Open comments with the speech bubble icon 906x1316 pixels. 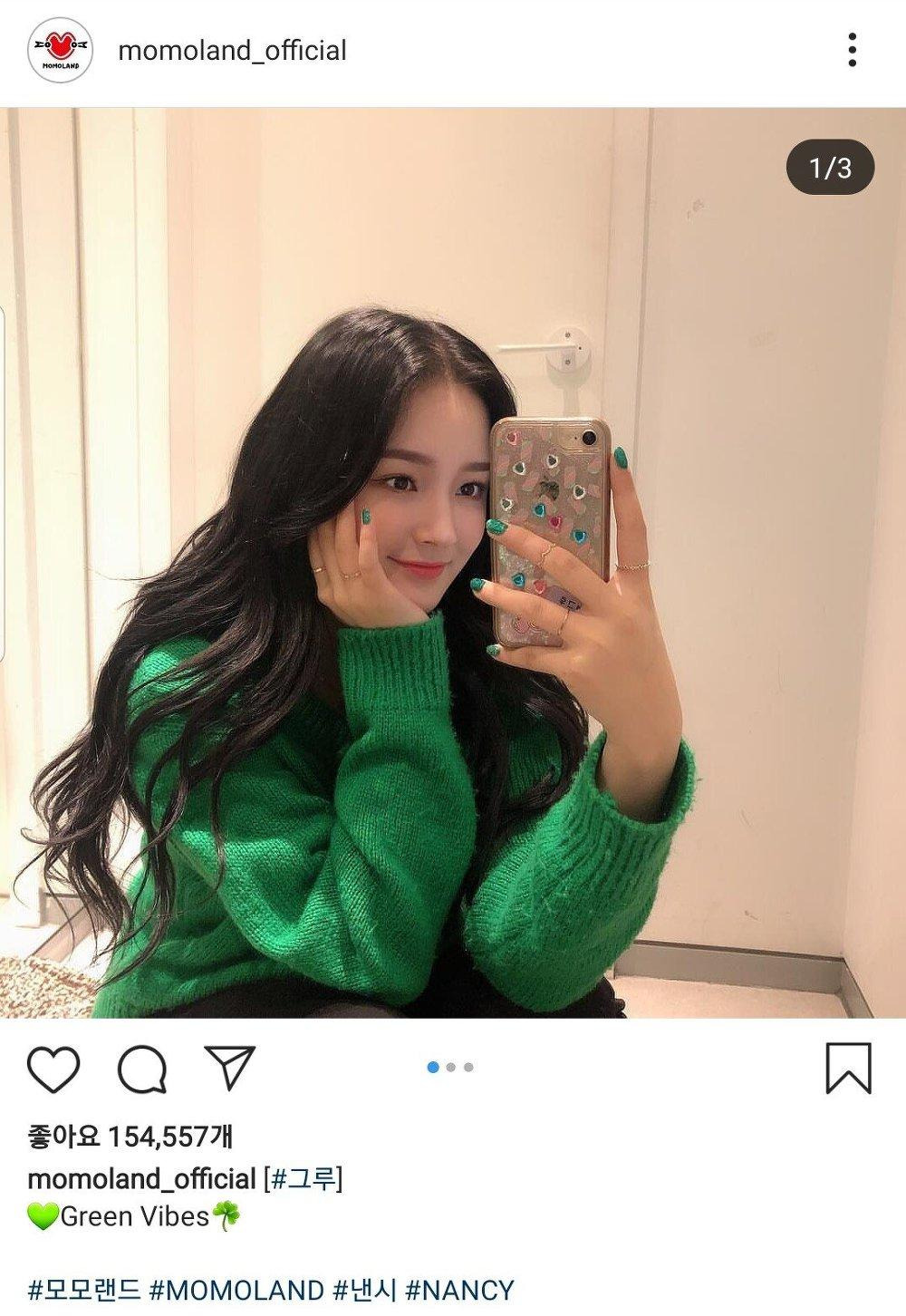point(142,1069)
